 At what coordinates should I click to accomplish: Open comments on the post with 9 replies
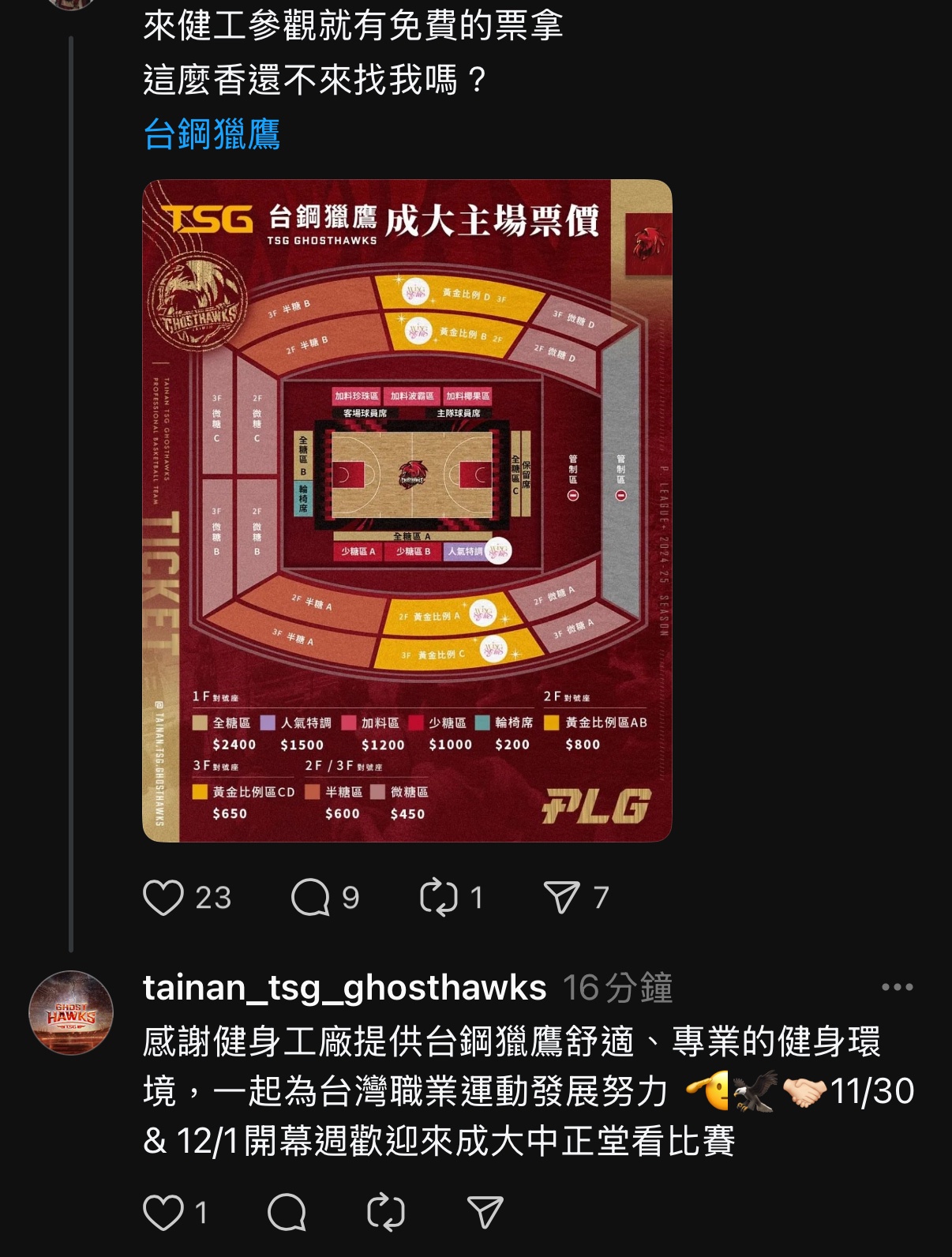[310, 898]
